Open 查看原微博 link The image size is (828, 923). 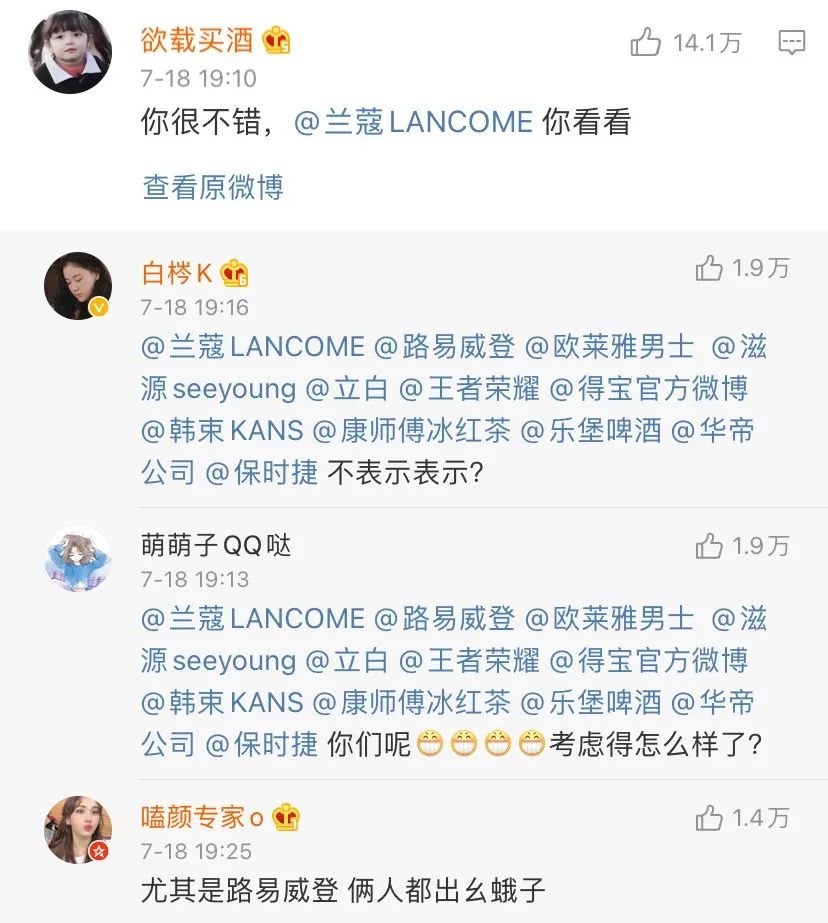point(213,187)
